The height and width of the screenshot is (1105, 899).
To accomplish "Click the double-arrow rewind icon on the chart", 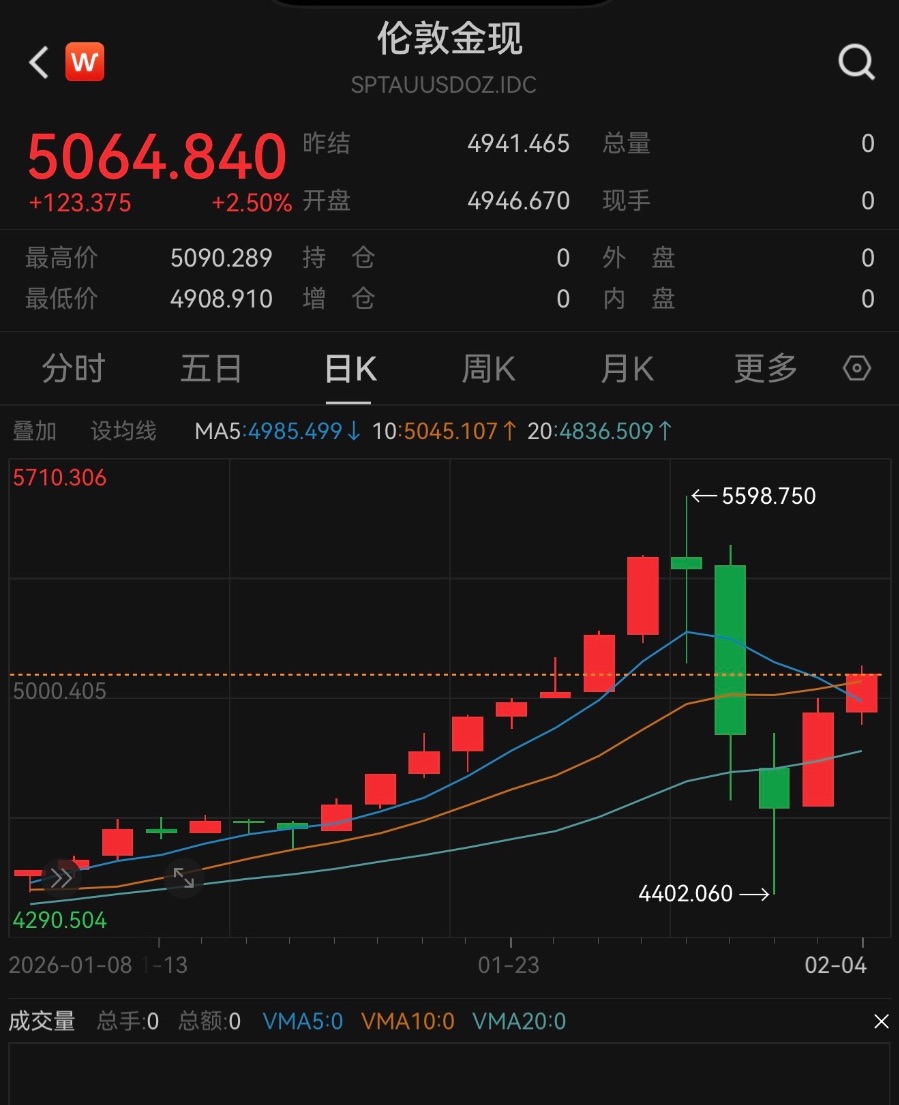I will pos(62,877).
